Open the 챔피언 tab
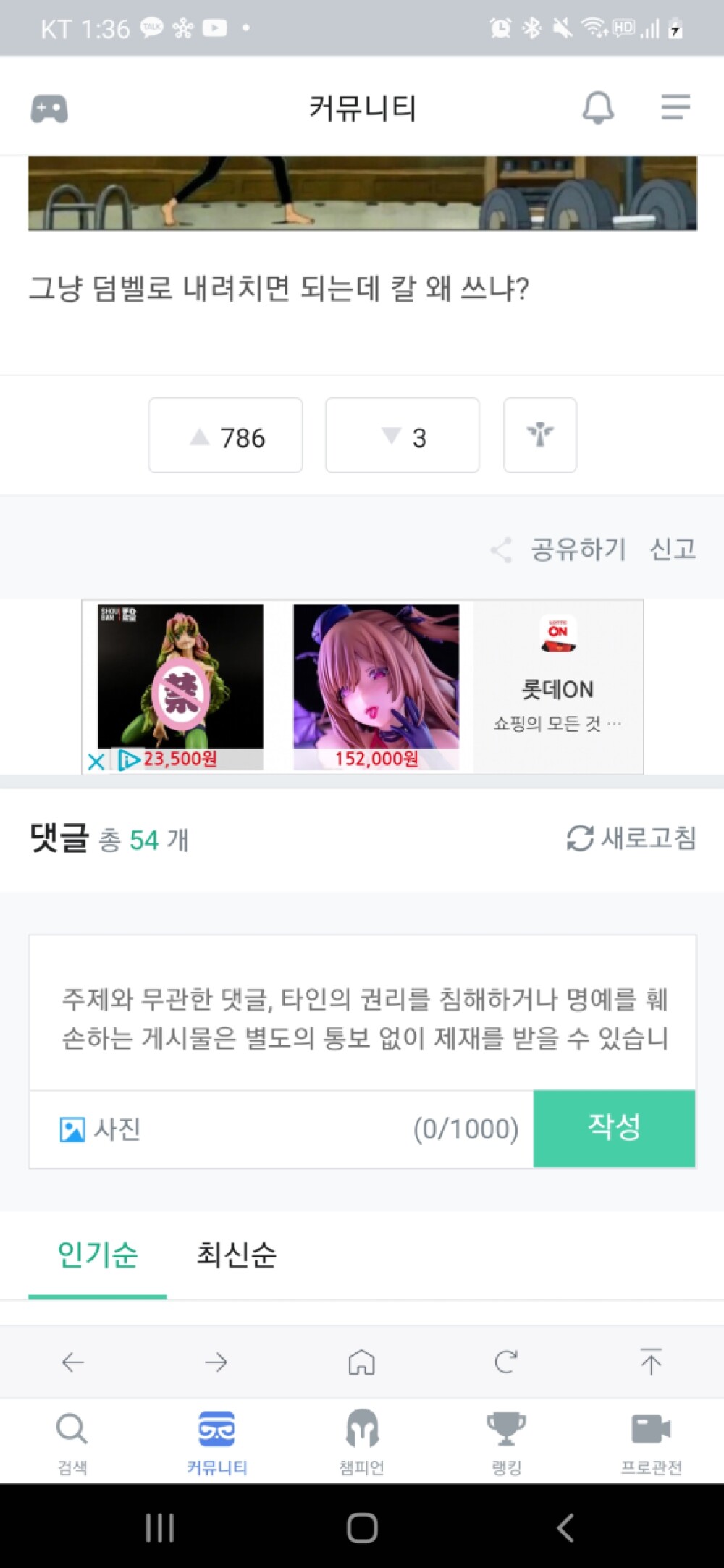The width and height of the screenshot is (724, 1568). coord(362,1442)
